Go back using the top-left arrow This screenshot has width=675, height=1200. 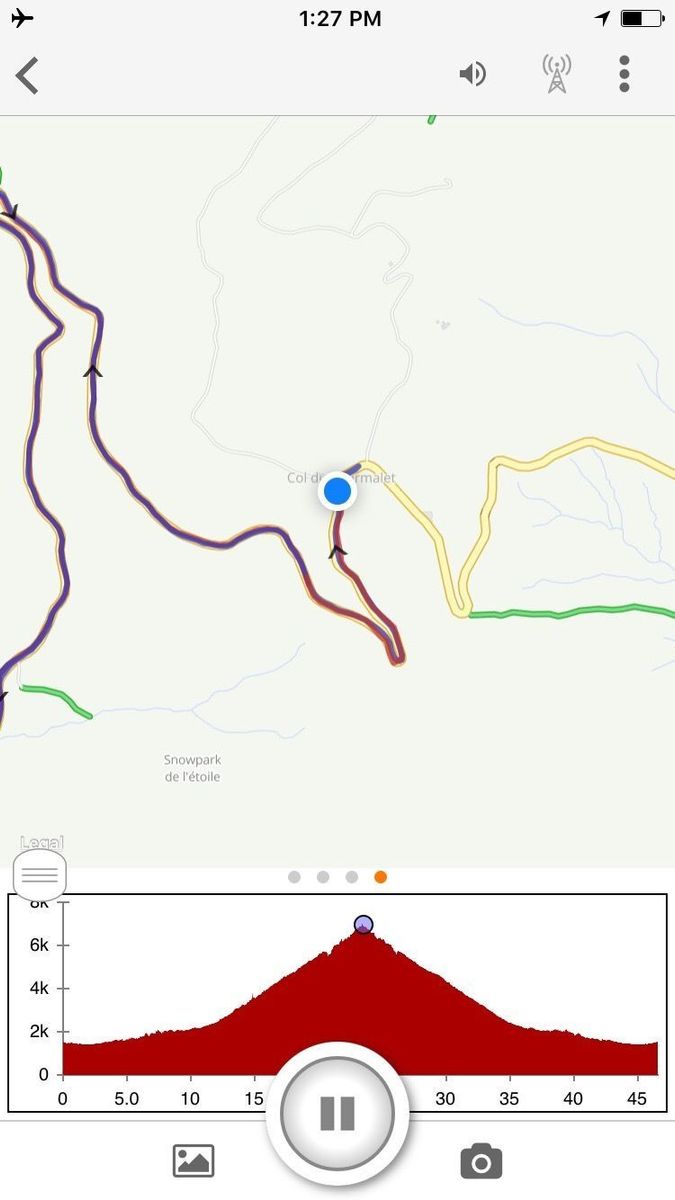[27, 75]
